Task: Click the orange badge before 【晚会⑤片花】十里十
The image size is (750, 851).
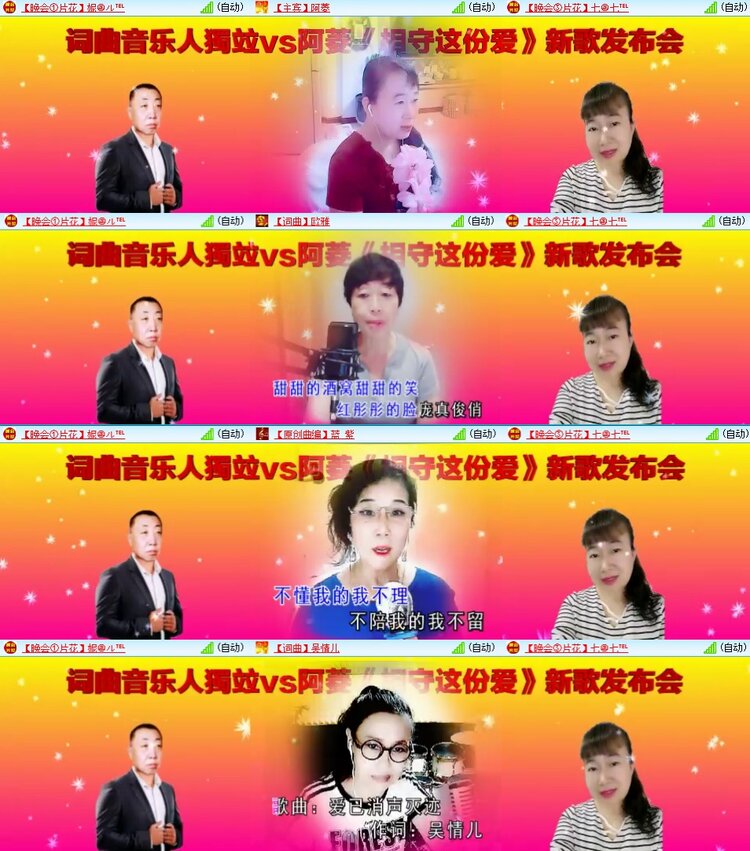Action: coord(513,8)
